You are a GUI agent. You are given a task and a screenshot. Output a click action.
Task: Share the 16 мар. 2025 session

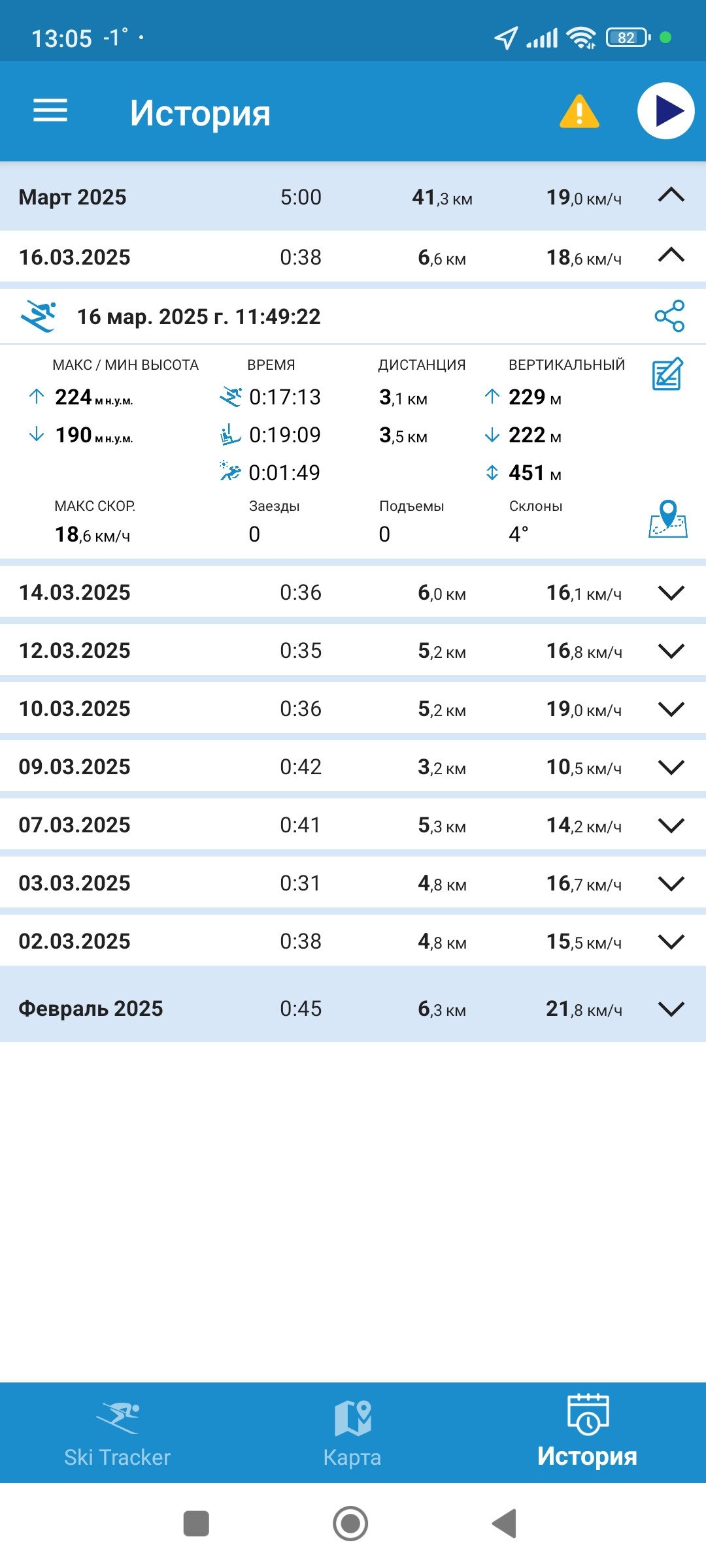tap(669, 316)
